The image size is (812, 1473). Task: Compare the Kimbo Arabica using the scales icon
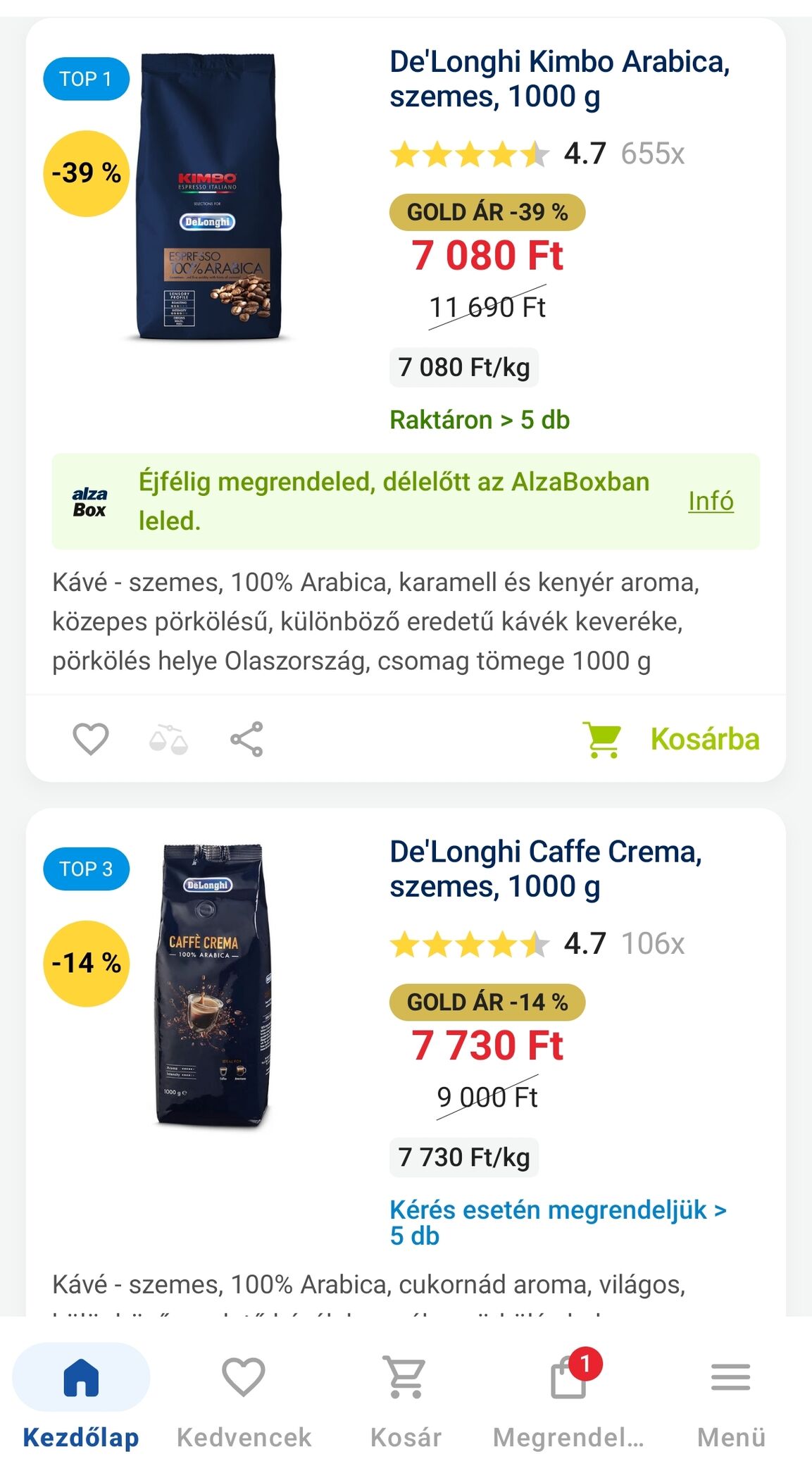[x=169, y=739]
